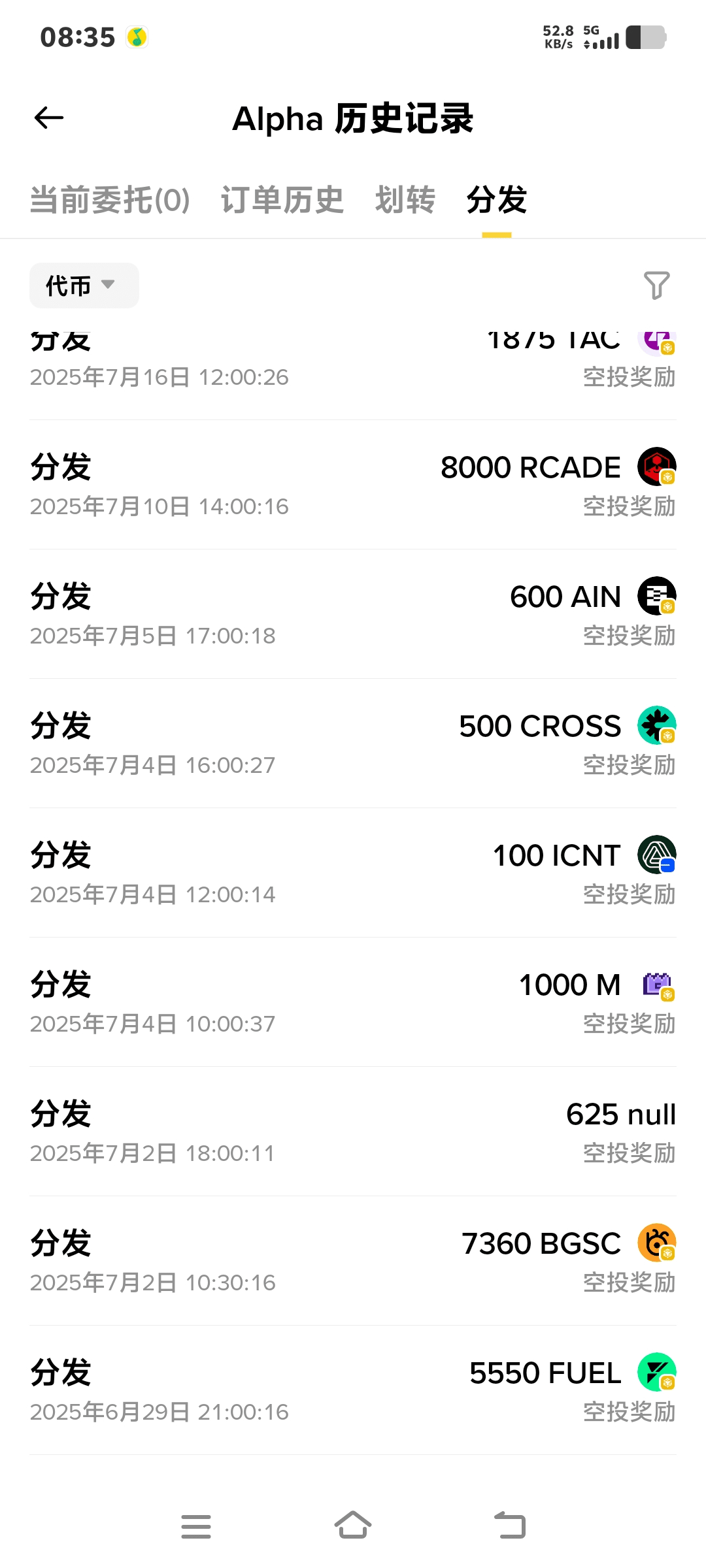Open the 625 null distribution record
Screen dimensions: 706x1568
[353, 1132]
